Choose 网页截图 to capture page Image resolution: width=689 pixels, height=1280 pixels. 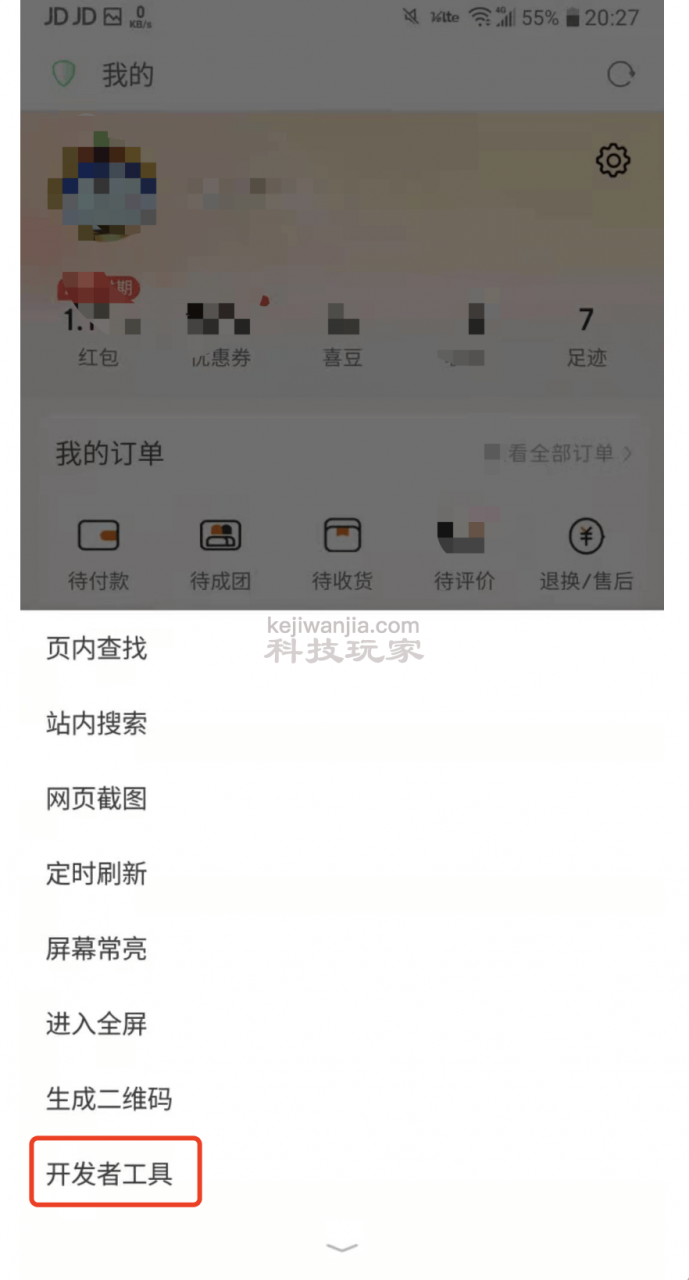[x=96, y=799]
